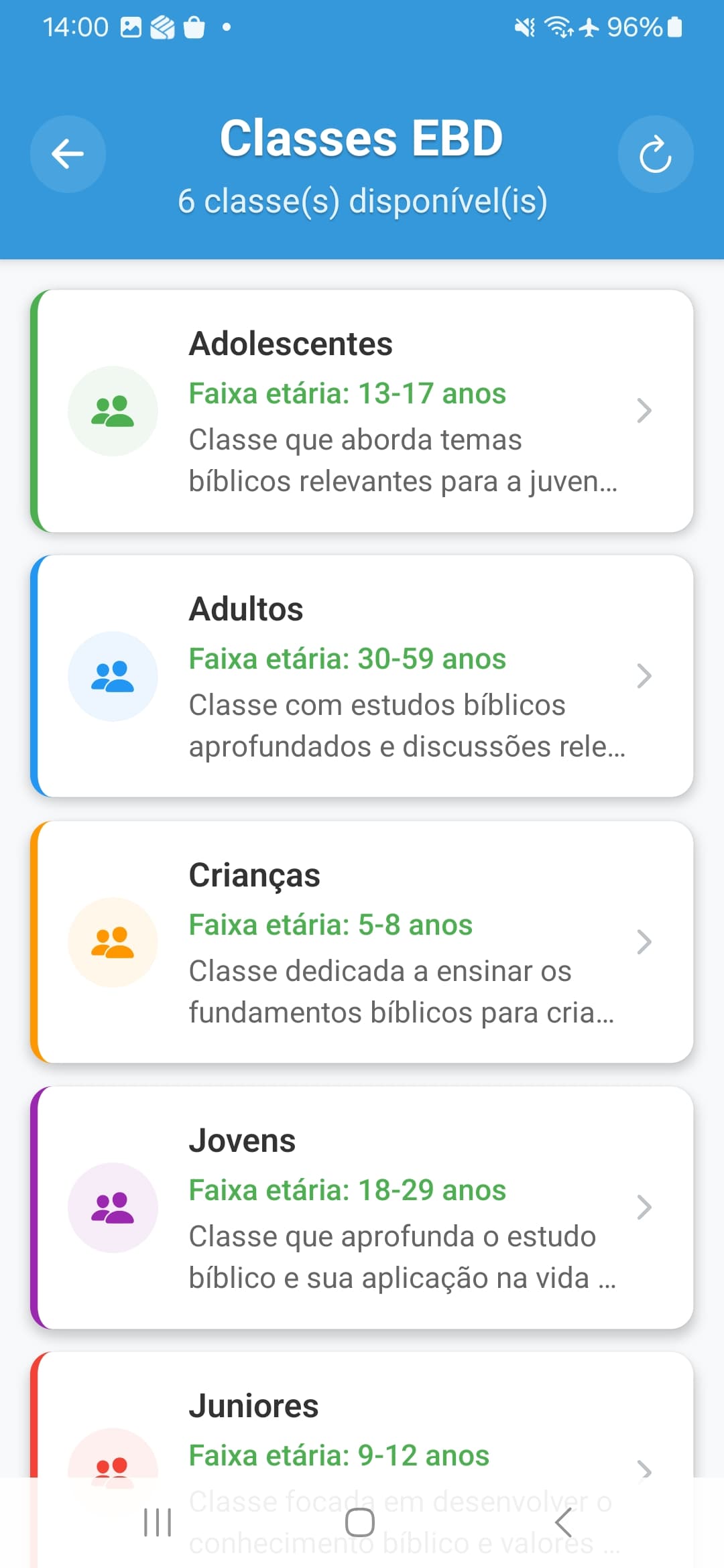Click the back arrow in the header

[x=67, y=153]
